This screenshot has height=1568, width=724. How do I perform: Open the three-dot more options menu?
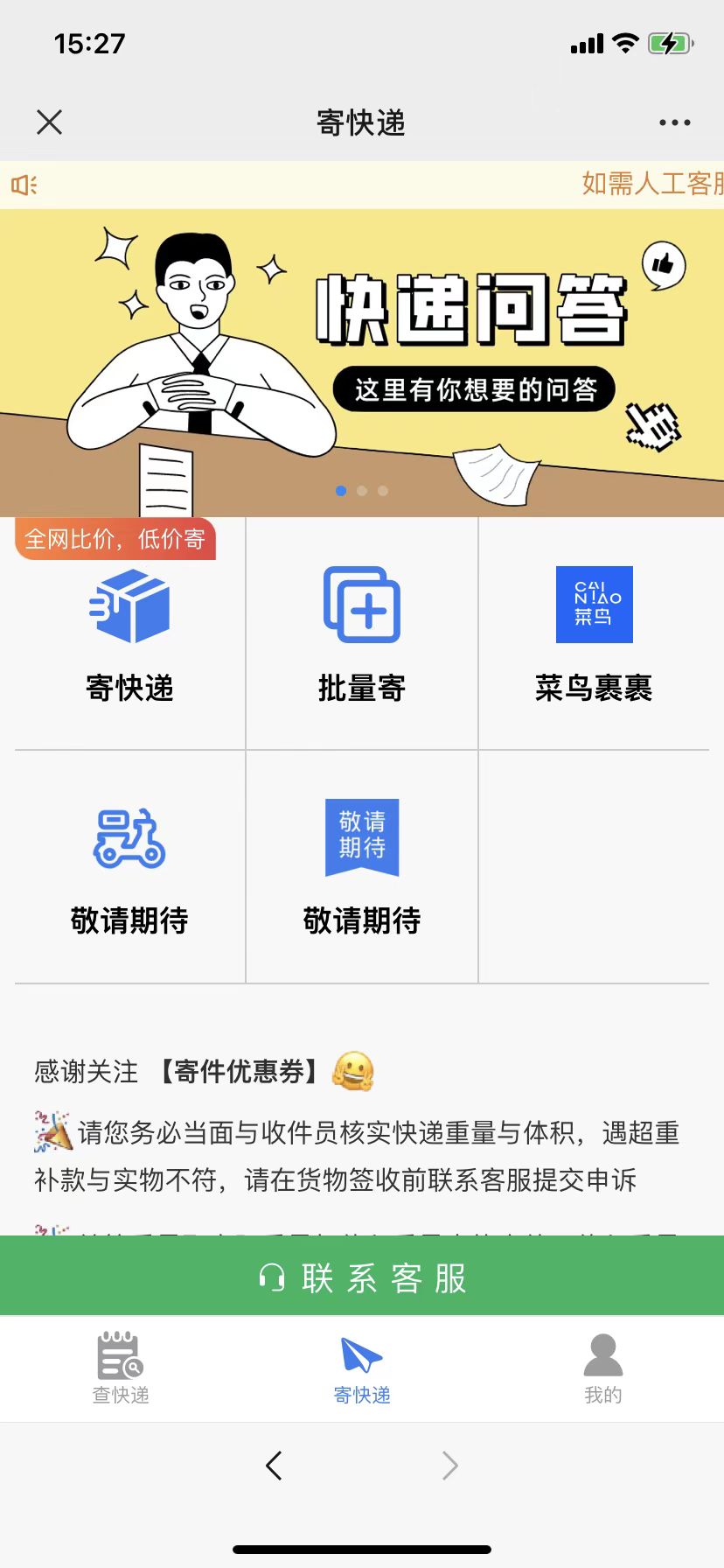tap(674, 122)
